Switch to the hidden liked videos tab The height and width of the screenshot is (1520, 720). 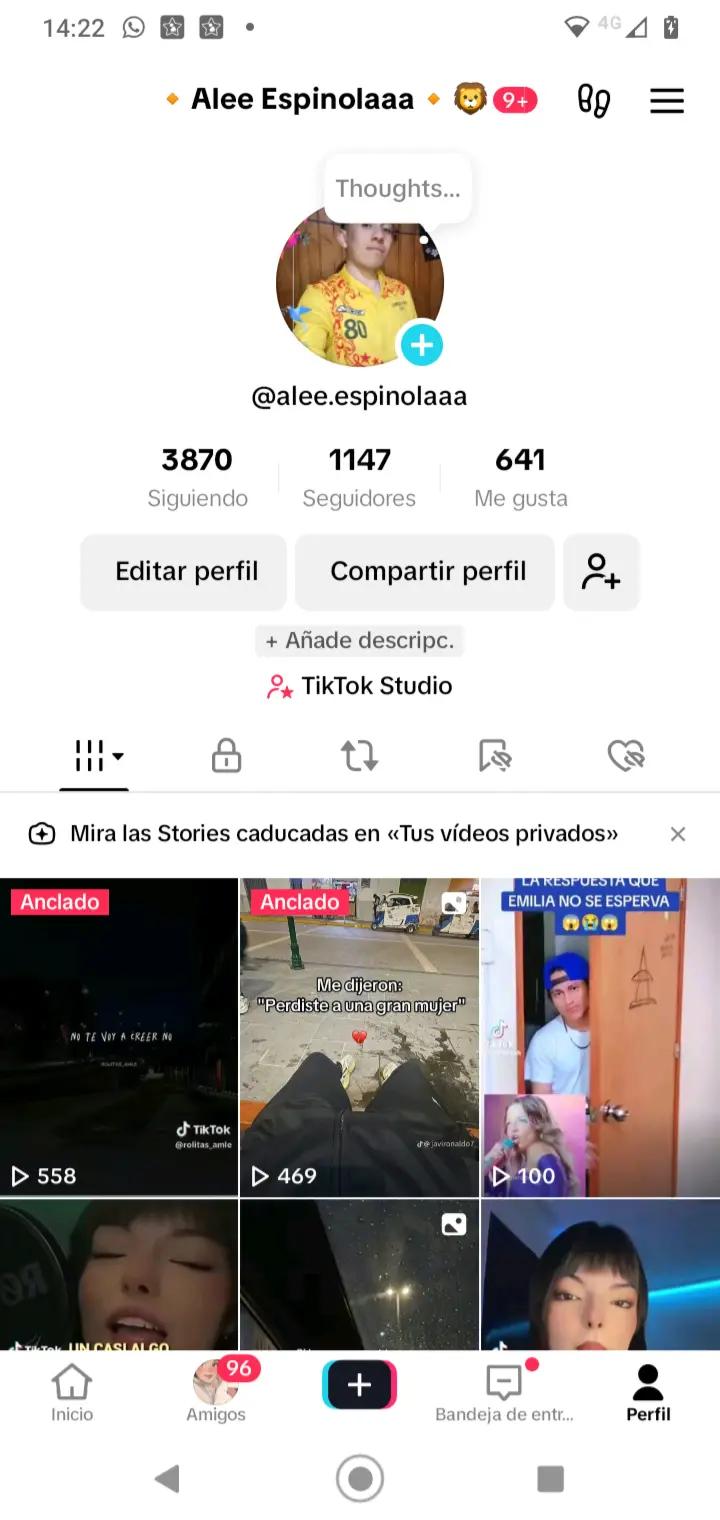626,756
